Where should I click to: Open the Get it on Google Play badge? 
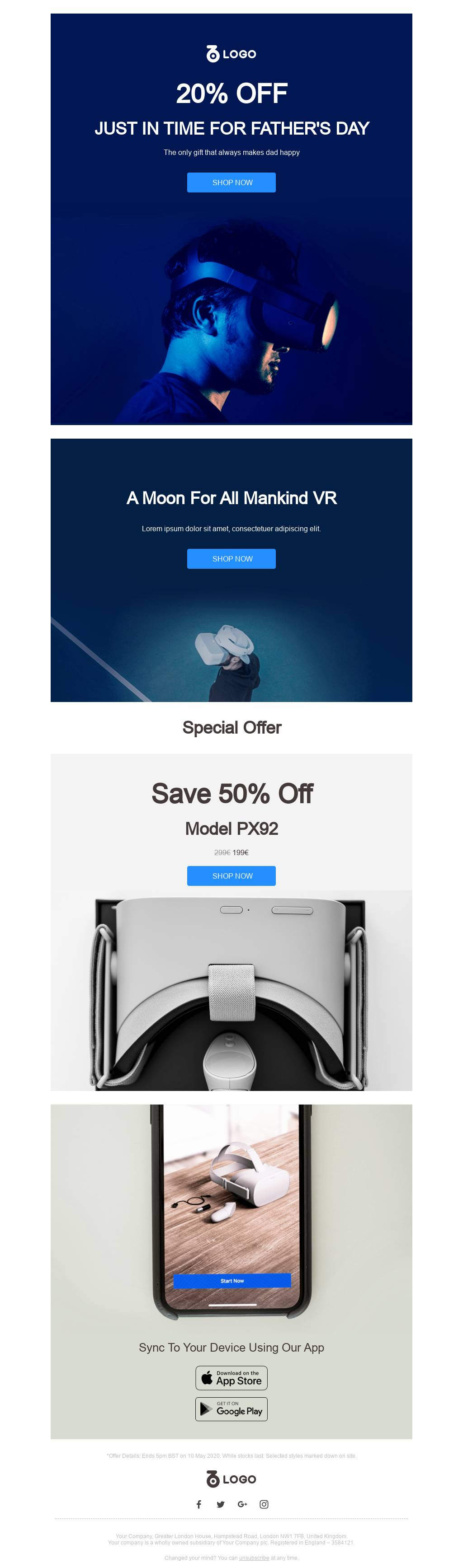(x=231, y=1409)
